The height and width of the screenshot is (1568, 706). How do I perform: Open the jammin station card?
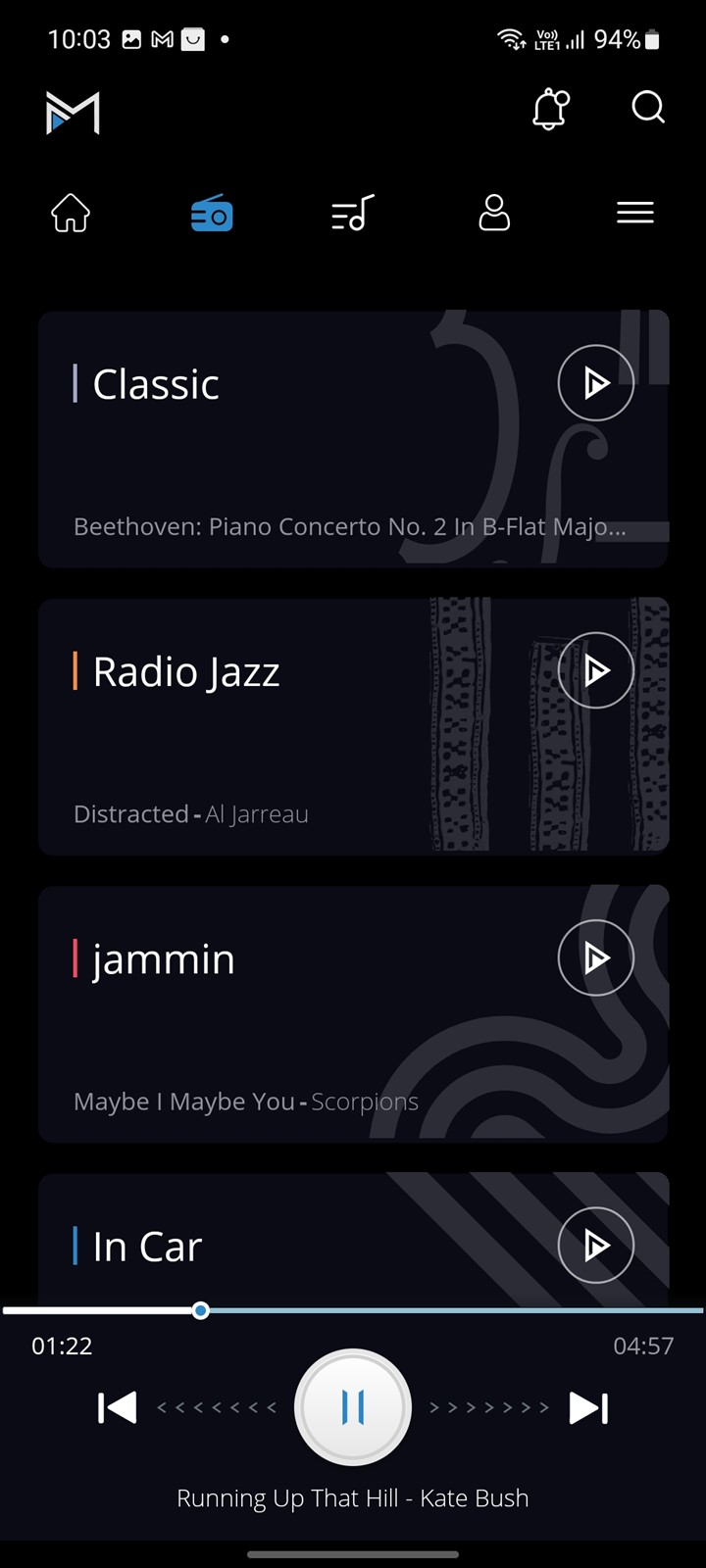point(354,1013)
